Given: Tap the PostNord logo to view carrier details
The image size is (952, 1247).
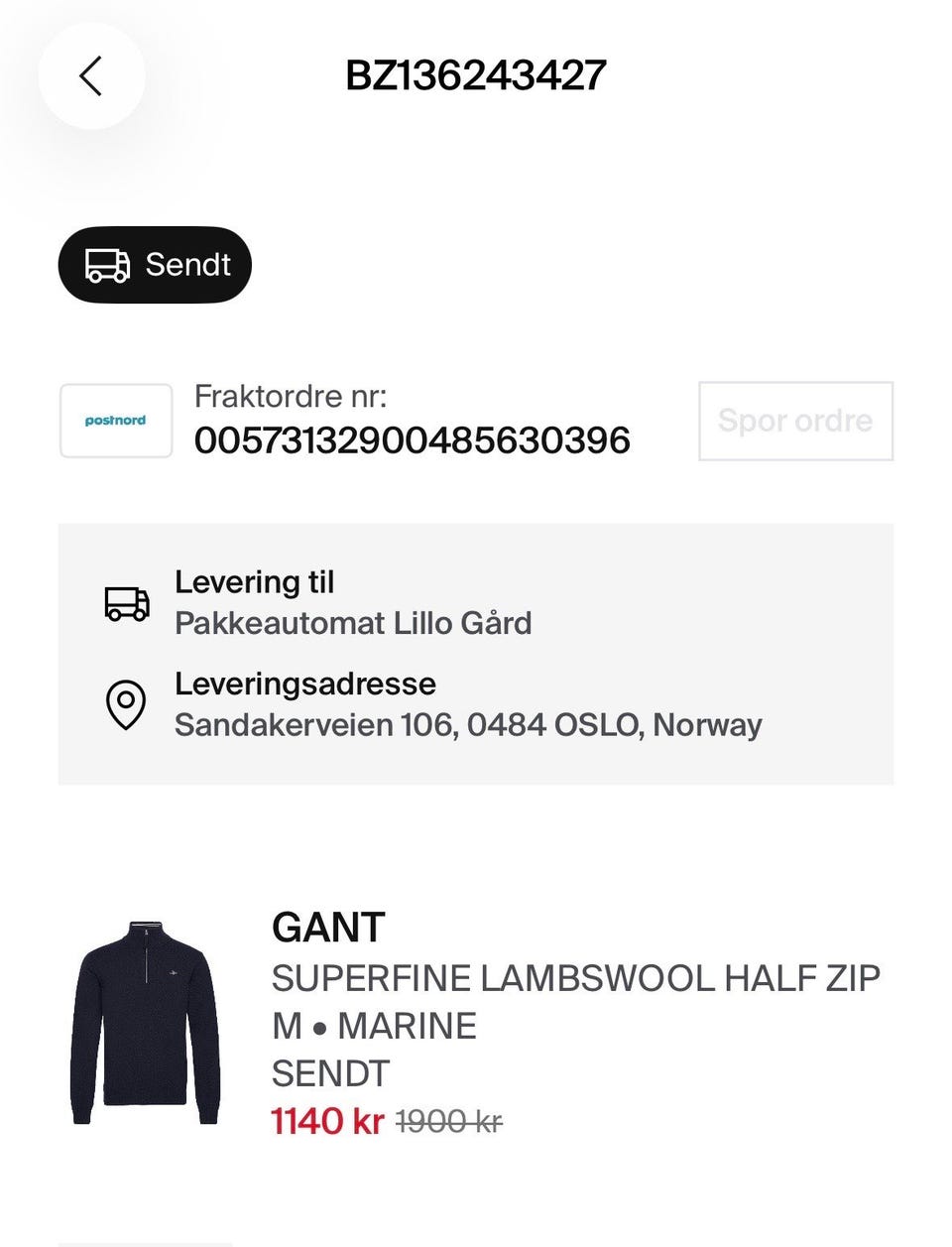Looking at the screenshot, I should tap(115, 421).
